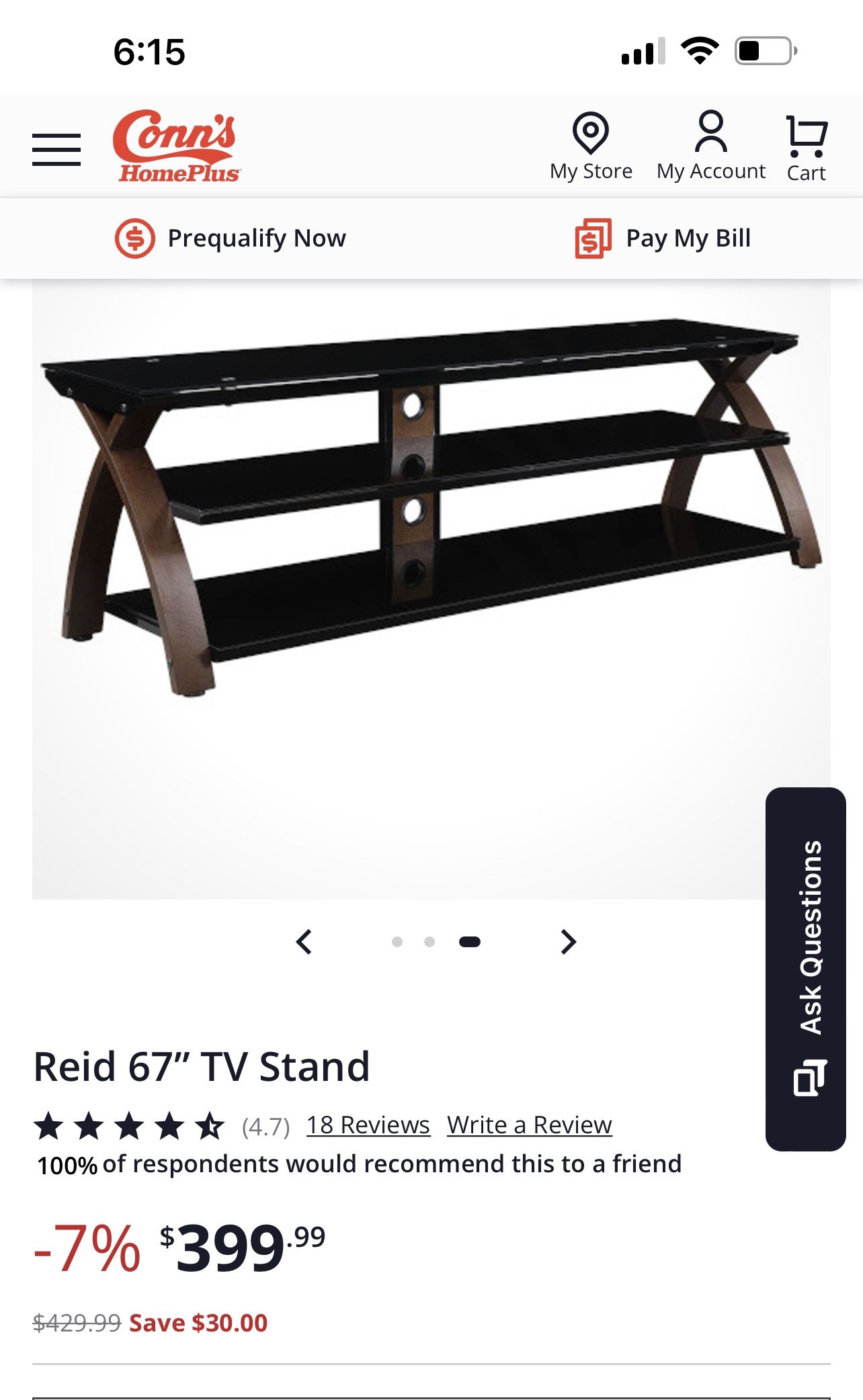Go to Conn's HomePlus homepage logo
This screenshot has height=1400, width=863.
coord(176,146)
